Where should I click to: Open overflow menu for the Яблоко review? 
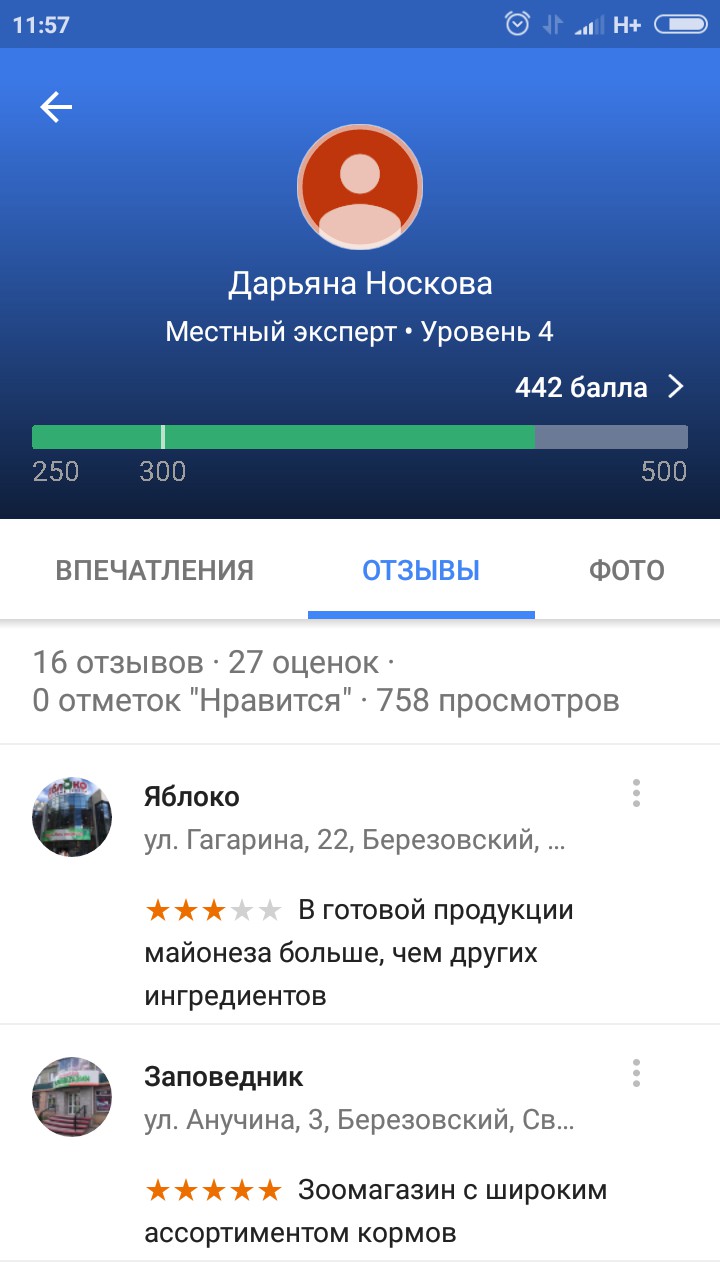636,794
